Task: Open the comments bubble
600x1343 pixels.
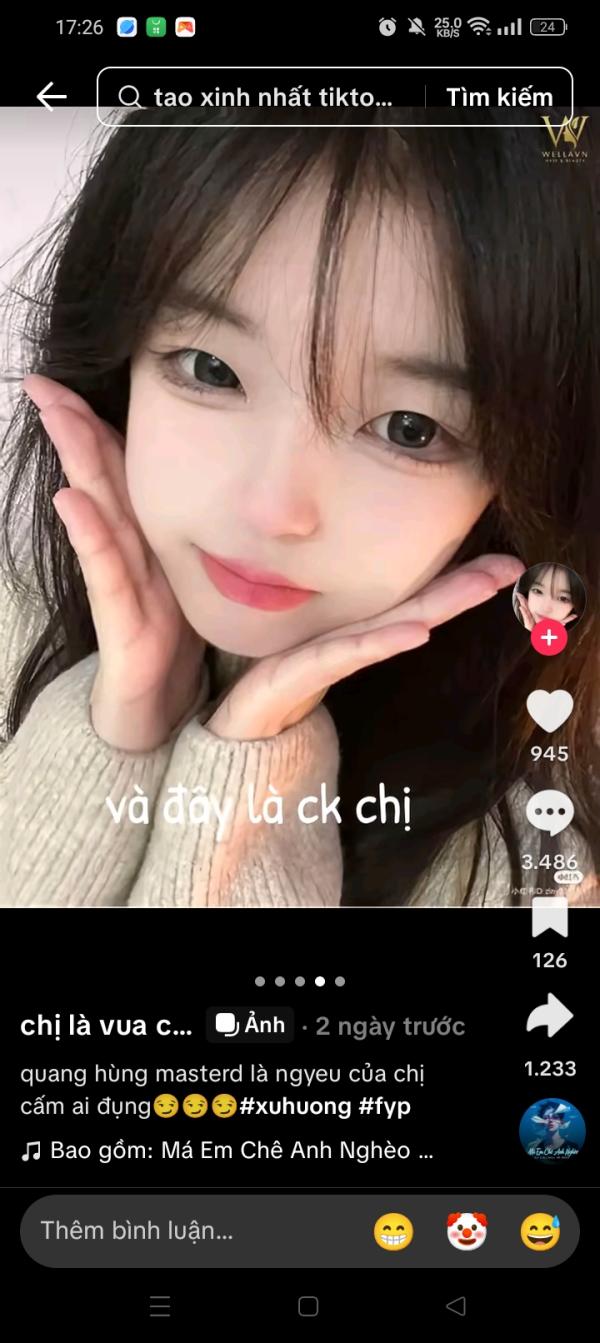Action: pos(549,813)
